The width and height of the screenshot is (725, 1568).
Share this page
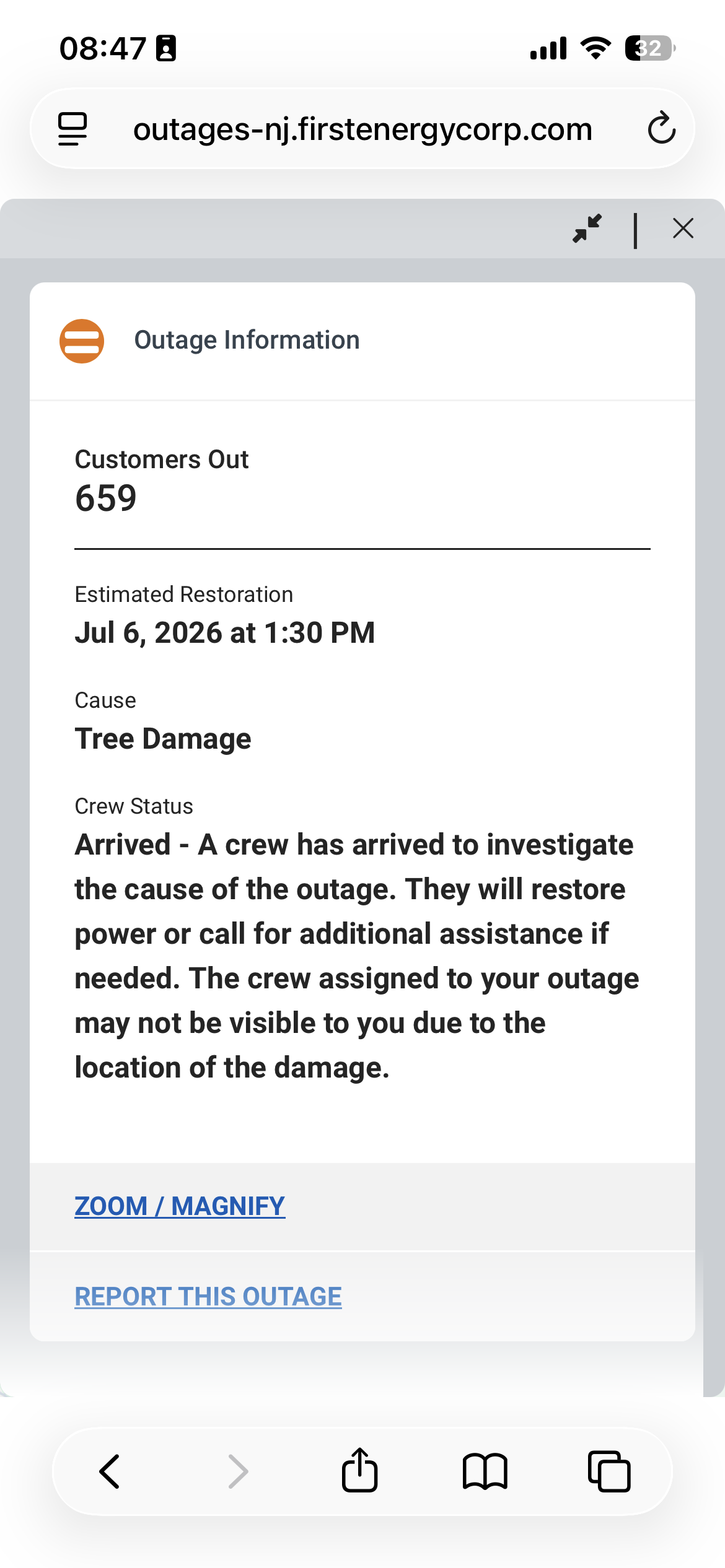[359, 1470]
